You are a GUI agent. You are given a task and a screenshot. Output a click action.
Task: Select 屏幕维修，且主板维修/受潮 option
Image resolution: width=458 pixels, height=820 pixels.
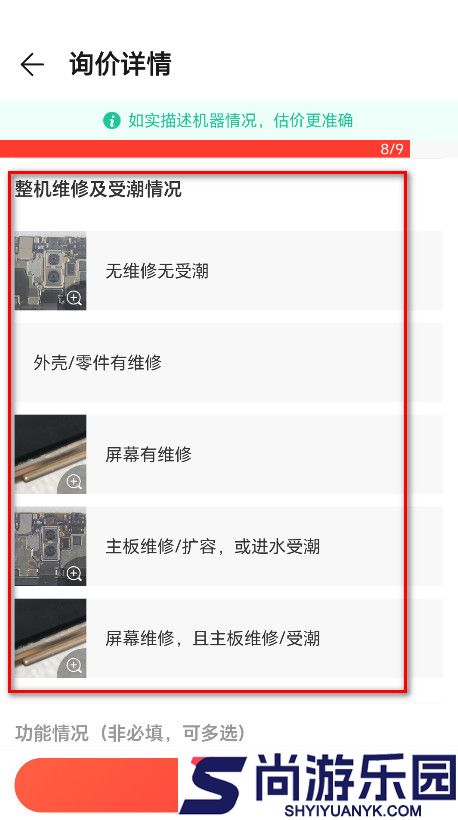(x=228, y=639)
